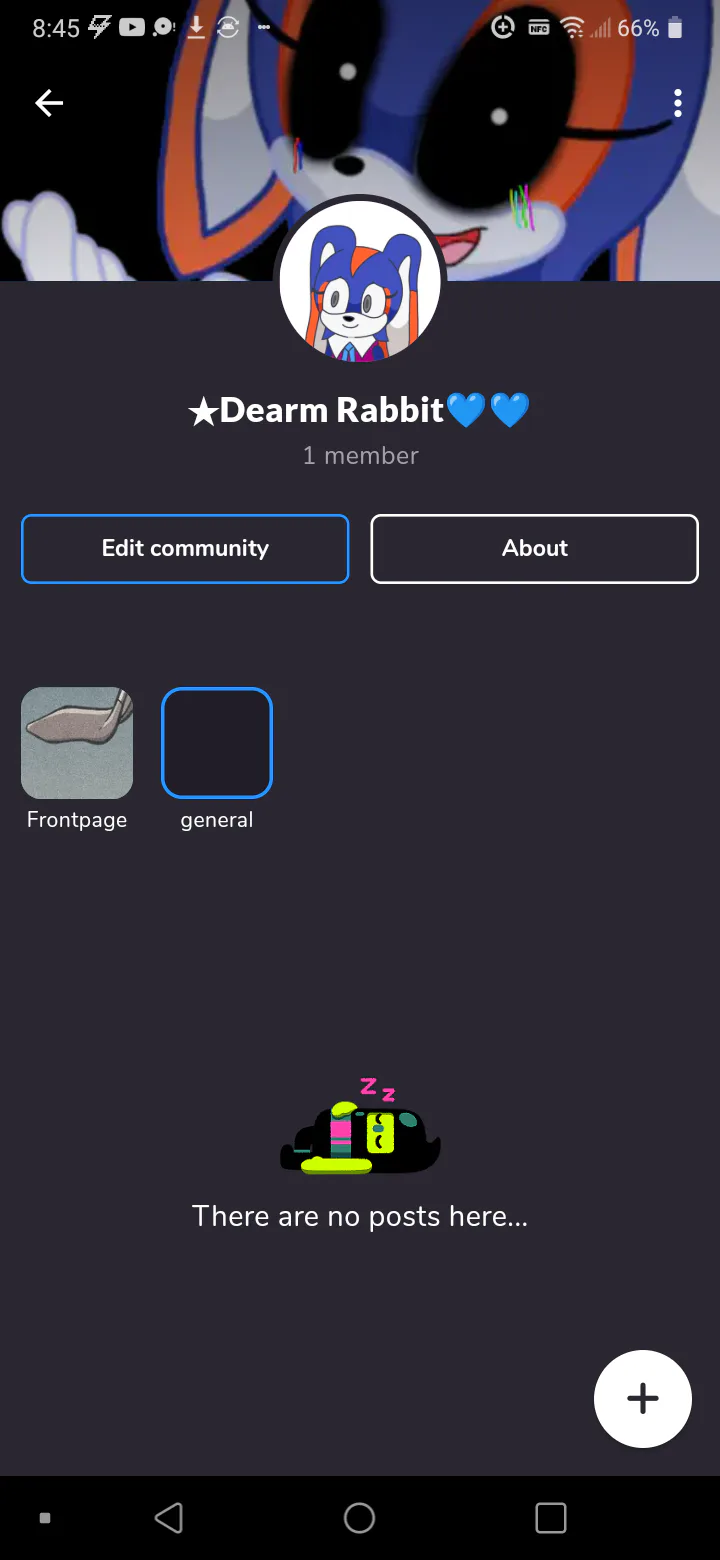The height and width of the screenshot is (1560, 720).
Task: View the Dearm Rabbit community avatar
Action: click(x=360, y=282)
